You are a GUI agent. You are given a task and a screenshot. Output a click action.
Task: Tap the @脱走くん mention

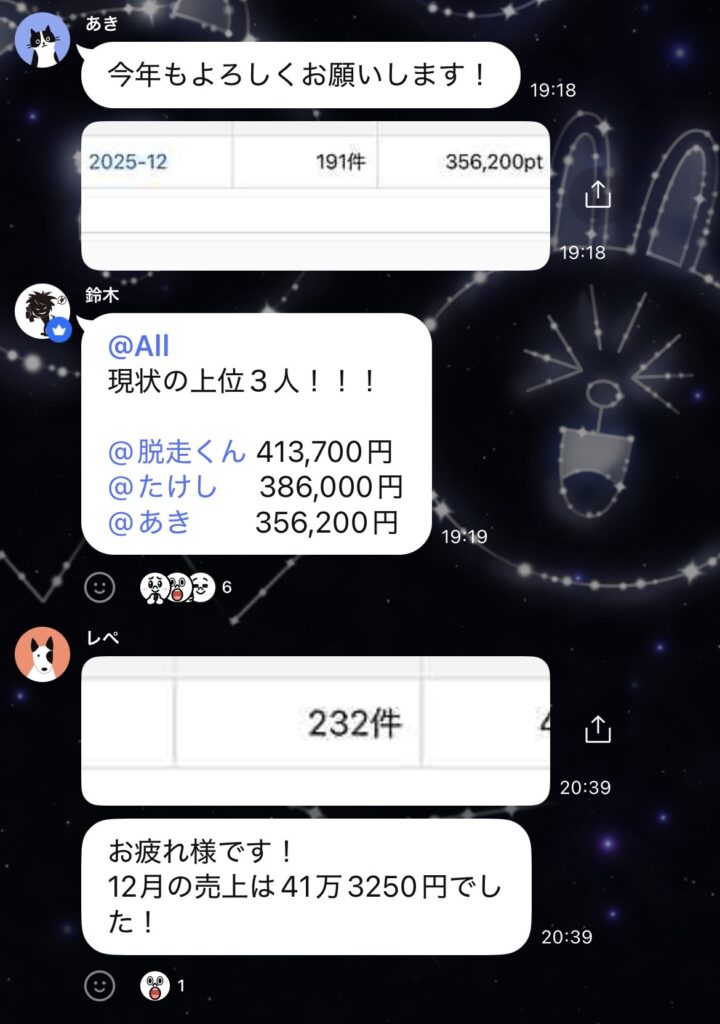pos(176,452)
